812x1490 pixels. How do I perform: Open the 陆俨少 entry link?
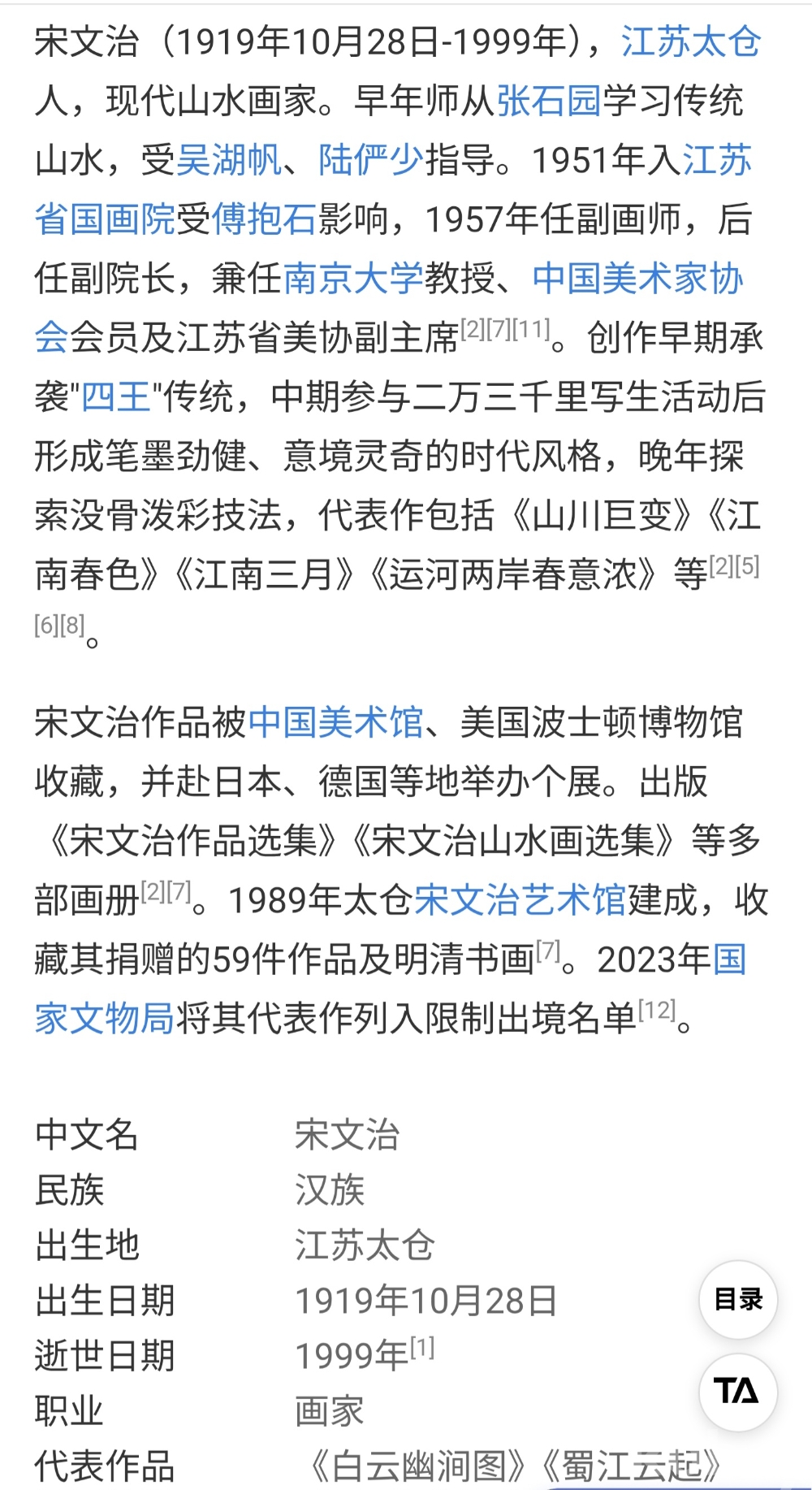[x=371, y=161]
